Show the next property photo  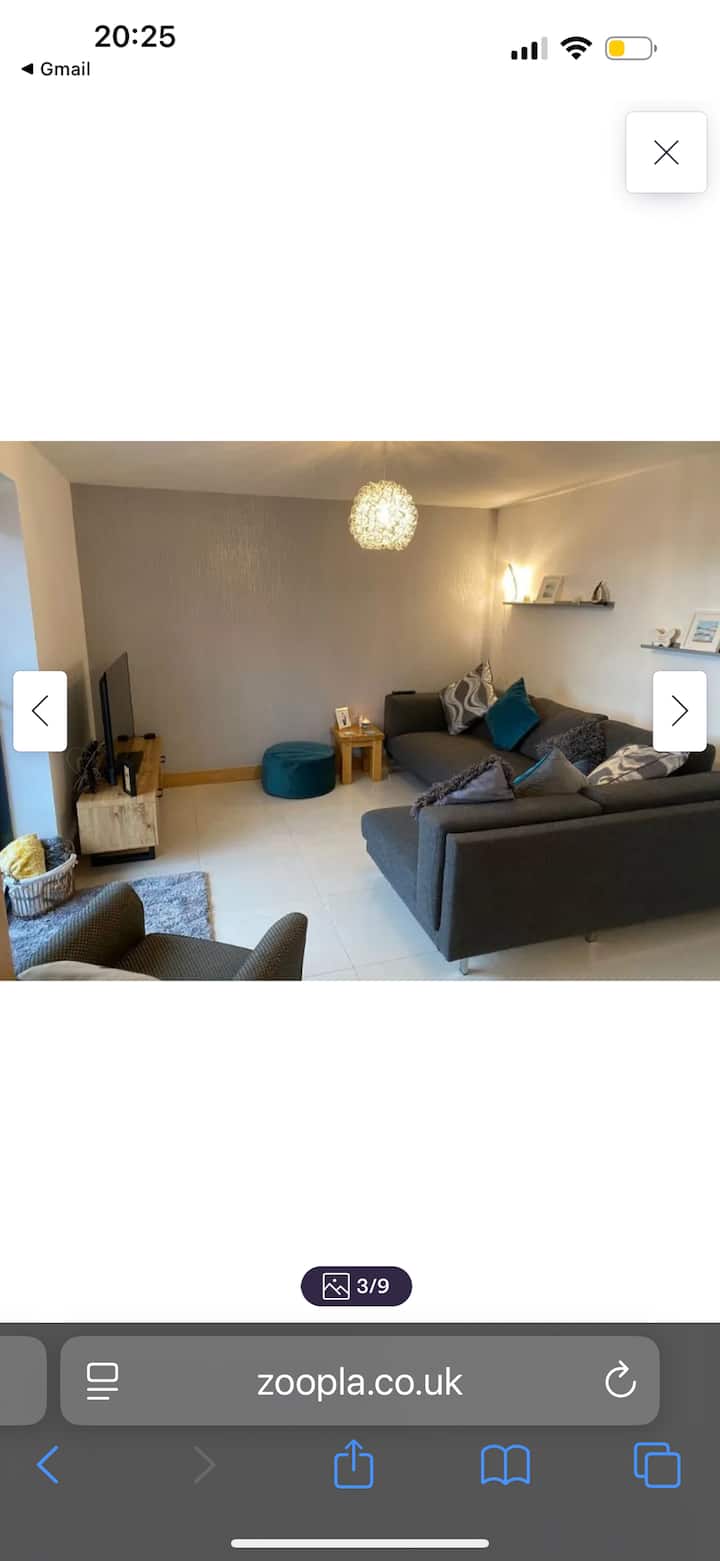(x=680, y=711)
